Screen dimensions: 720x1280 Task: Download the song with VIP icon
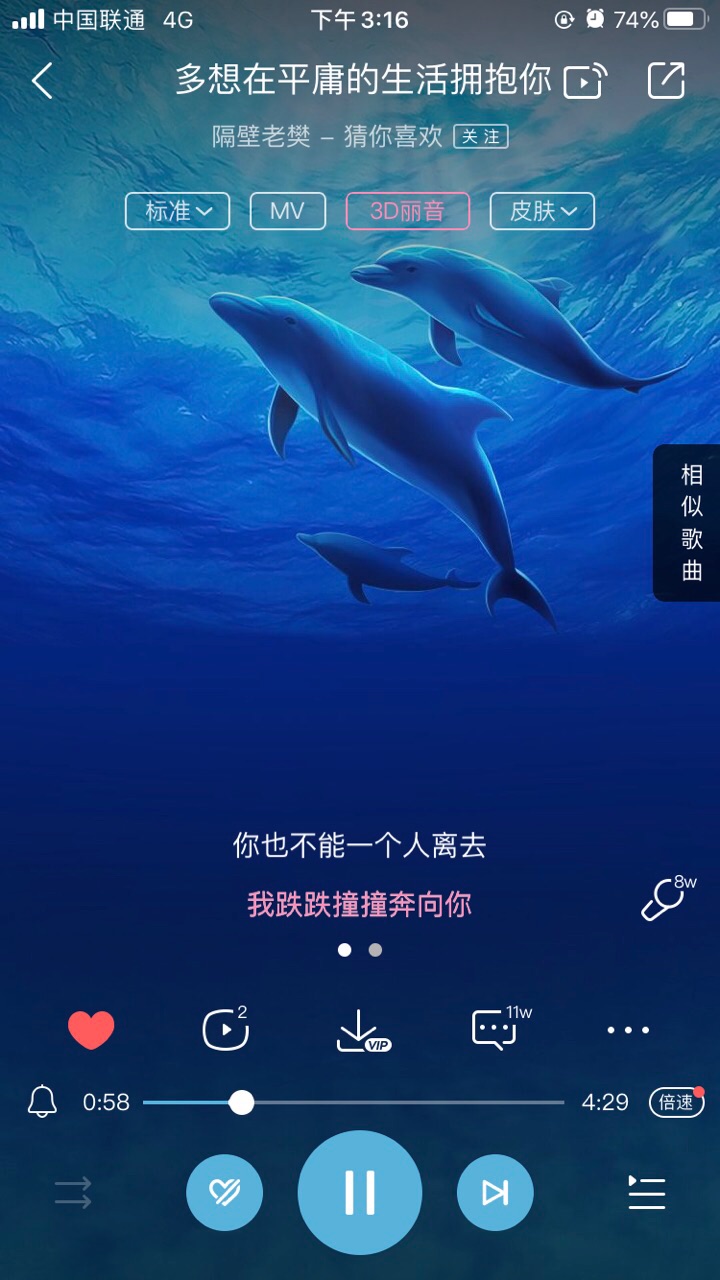(x=360, y=1031)
